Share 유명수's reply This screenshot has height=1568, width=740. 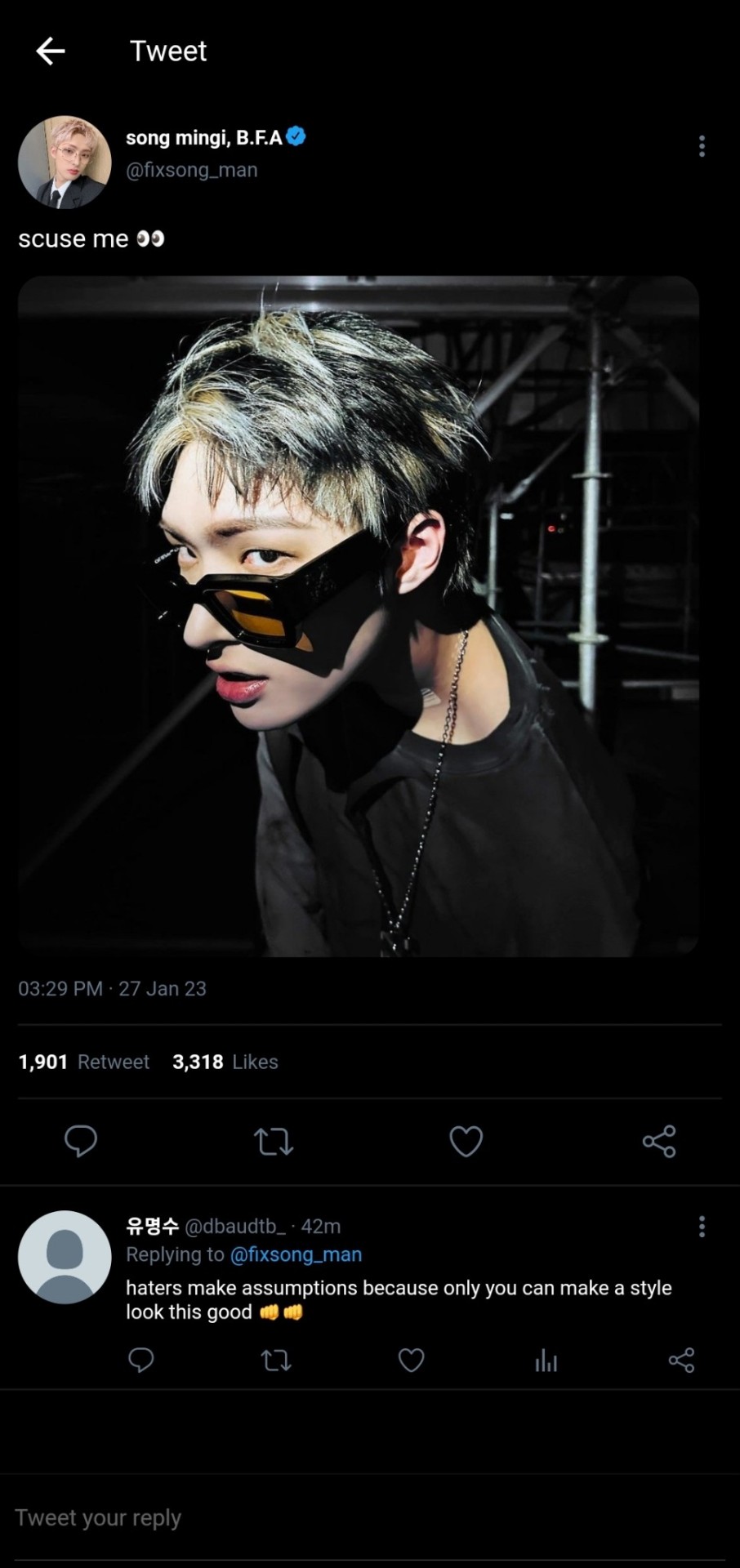tap(681, 1360)
